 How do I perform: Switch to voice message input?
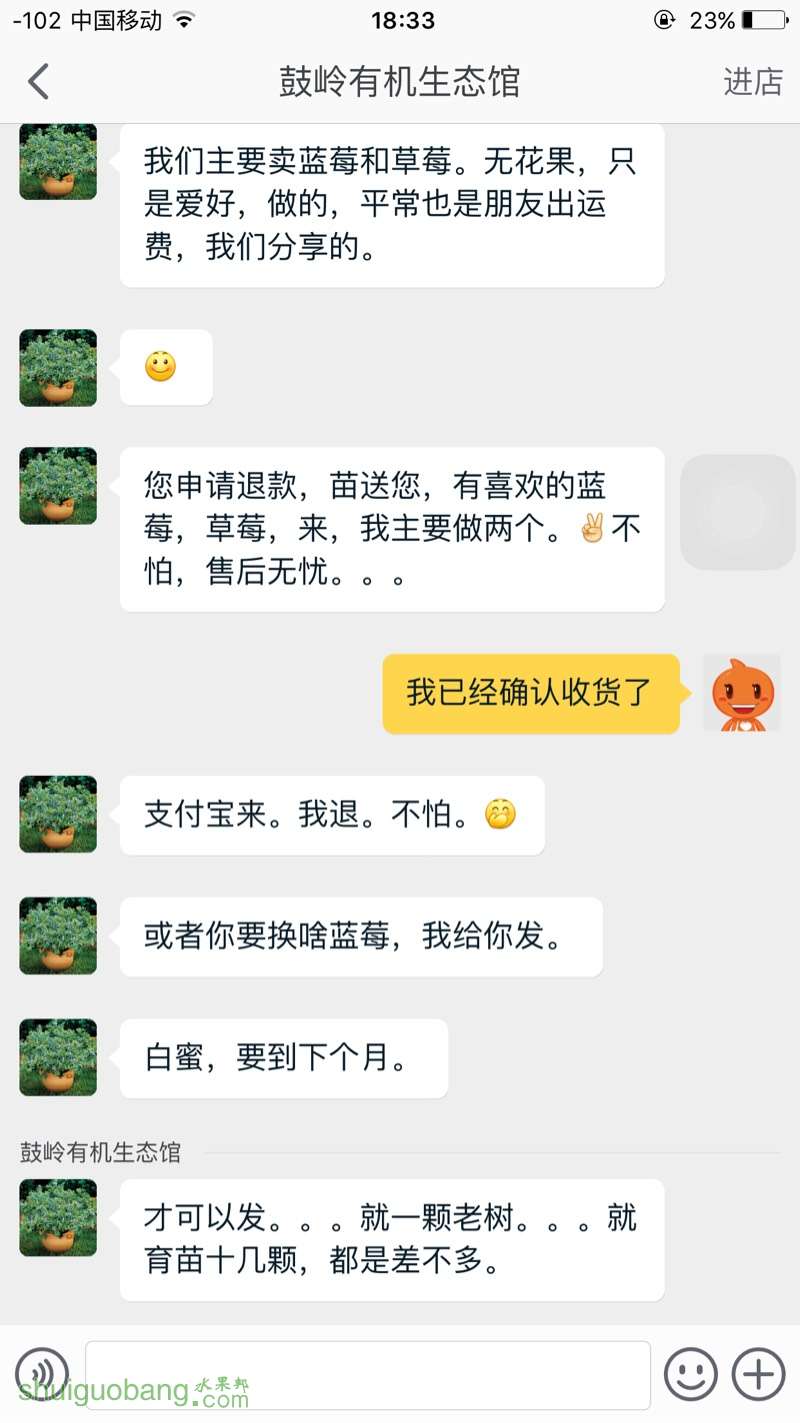tap(42, 1374)
